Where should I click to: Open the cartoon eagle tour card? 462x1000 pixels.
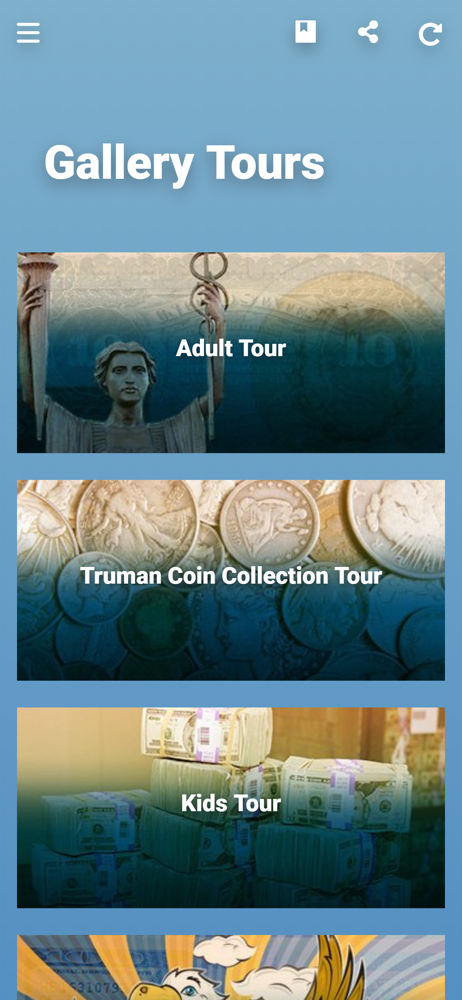click(x=231, y=967)
